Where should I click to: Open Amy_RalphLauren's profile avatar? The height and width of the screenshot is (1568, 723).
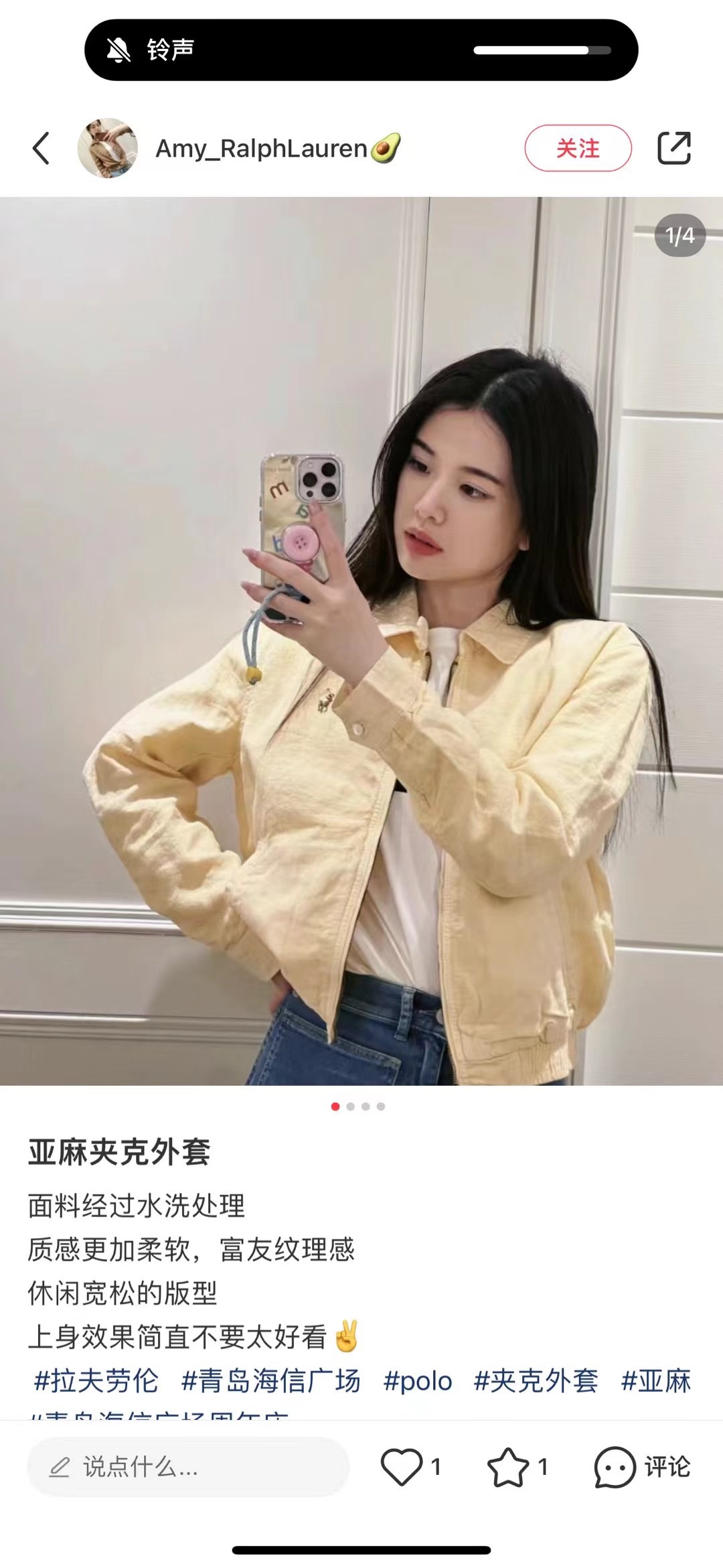(x=108, y=148)
